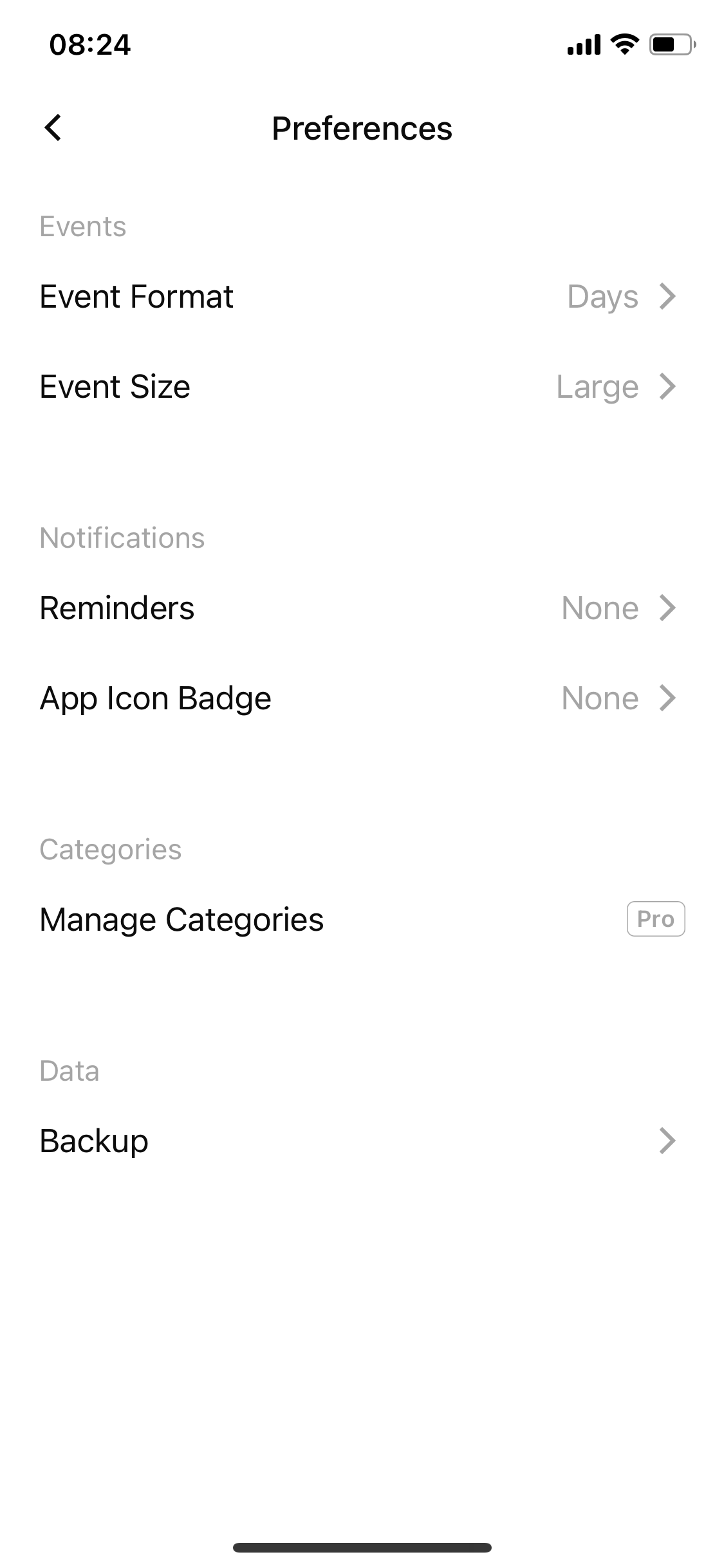Open the Reminders settings via its arrow
Image resolution: width=724 pixels, height=1568 pixels.
coord(668,607)
